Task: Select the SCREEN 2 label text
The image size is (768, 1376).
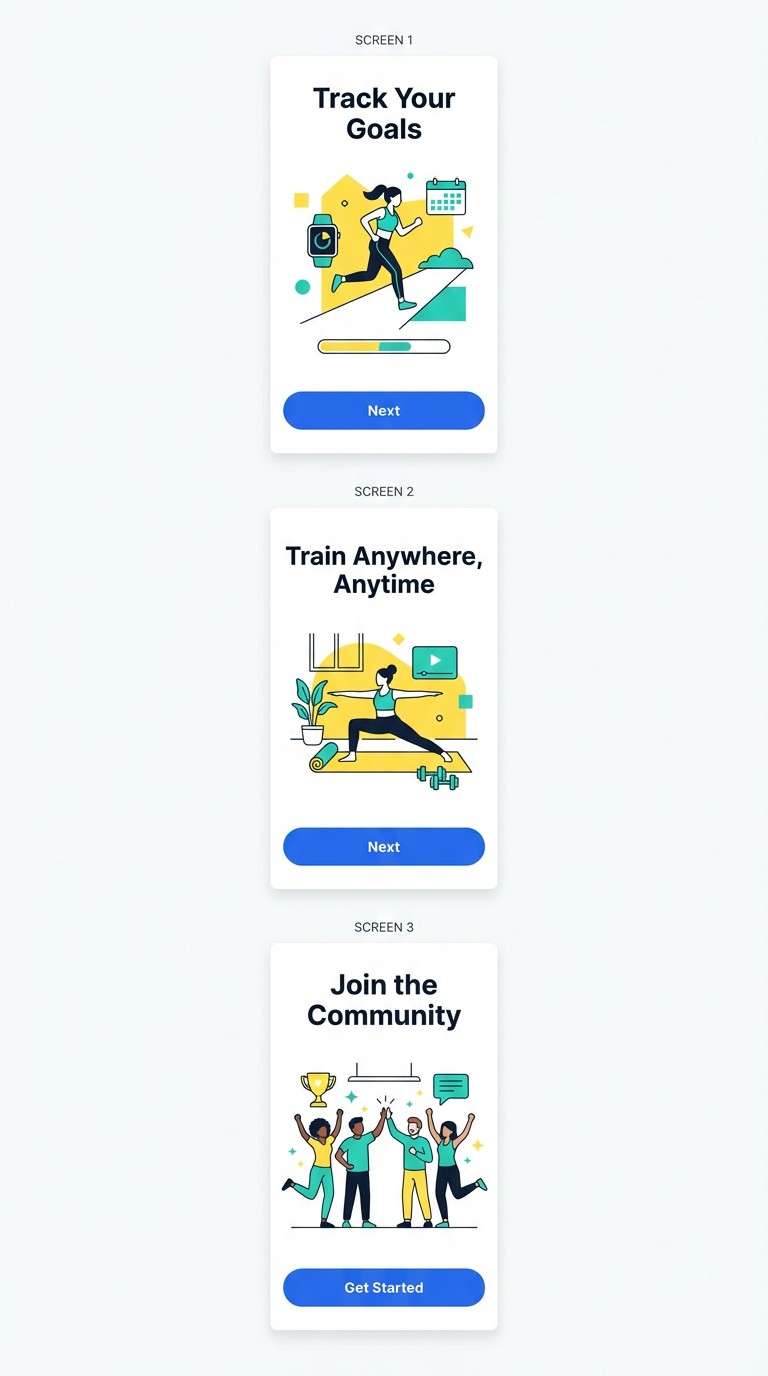Action: [383, 491]
